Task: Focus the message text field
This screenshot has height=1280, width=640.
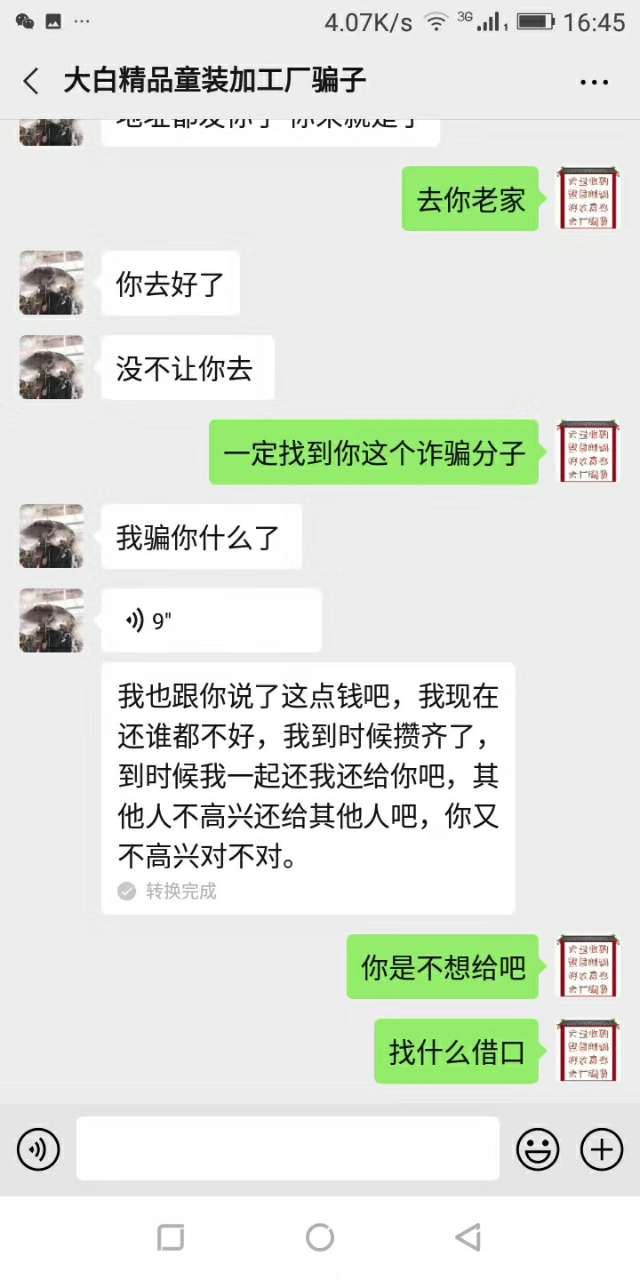Action: (287, 1149)
